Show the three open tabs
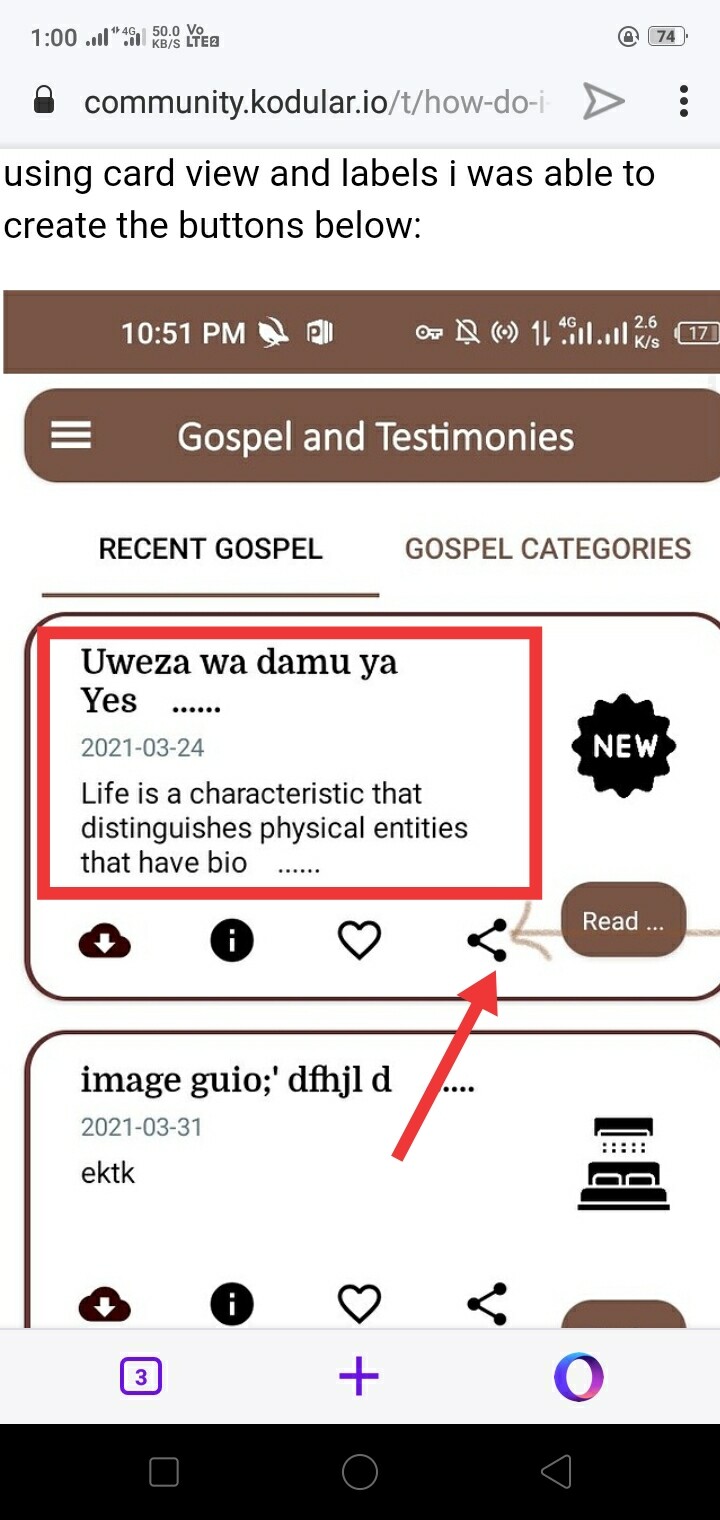This screenshot has width=720, height=1520. click(x=141, y=1377)
